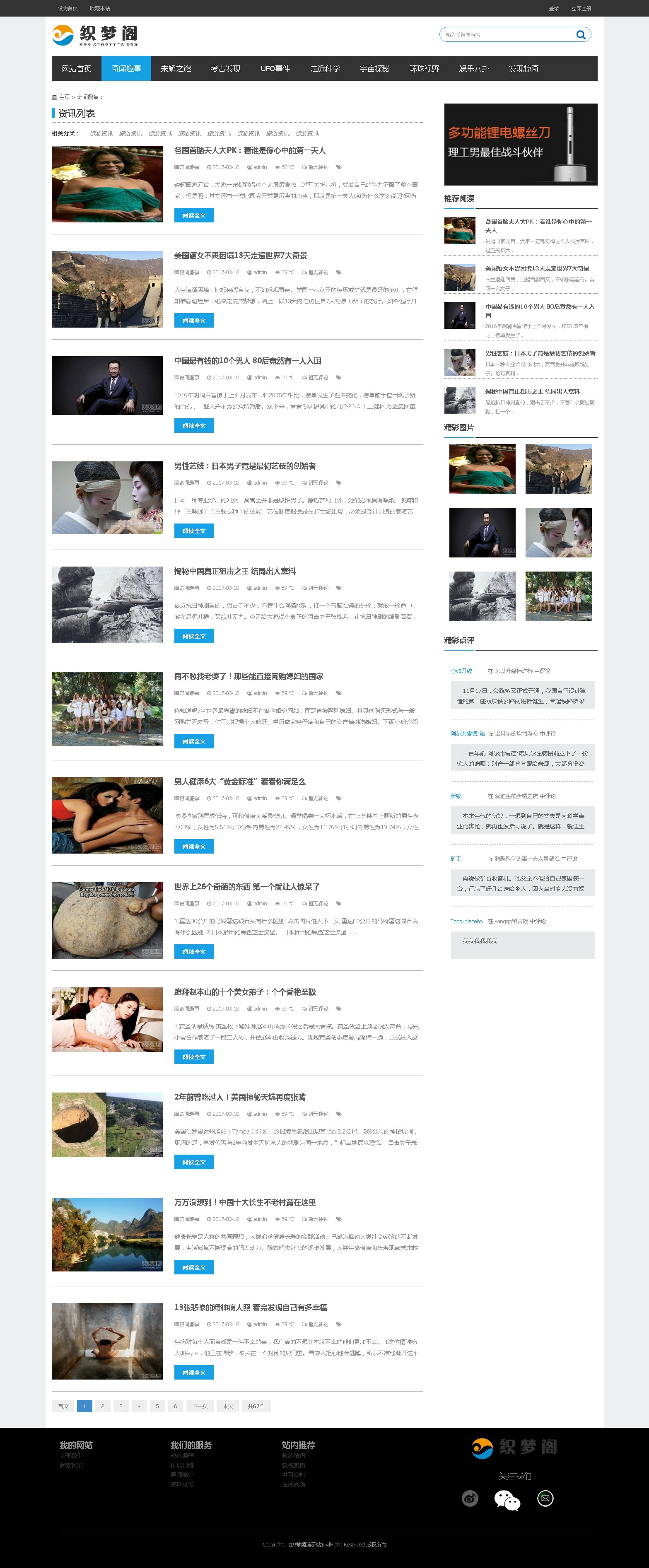Open the electric screwdriver ad banner
Image resolution: width=649 pixels, height=1568 pixels.
521,144
